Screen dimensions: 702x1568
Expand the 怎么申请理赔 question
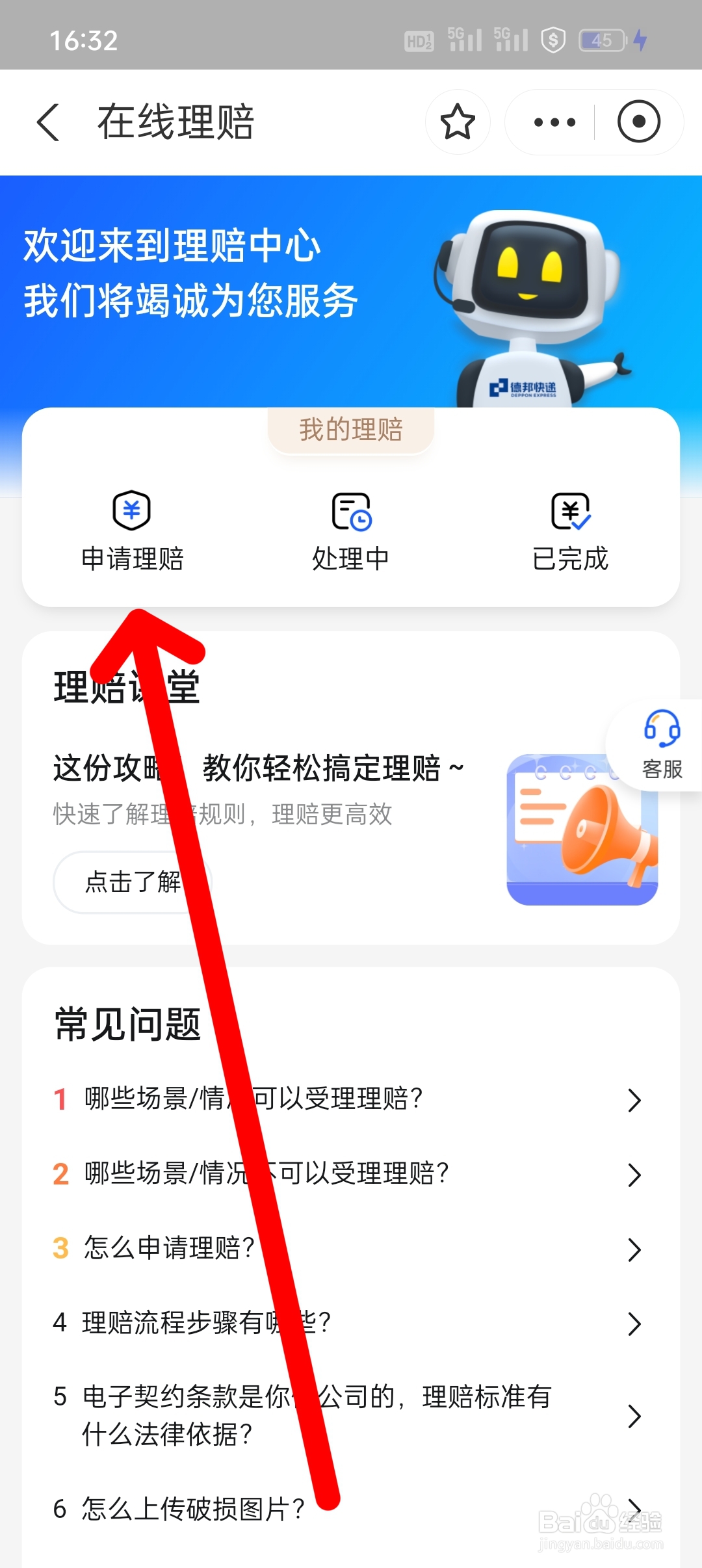(351, 1248)
